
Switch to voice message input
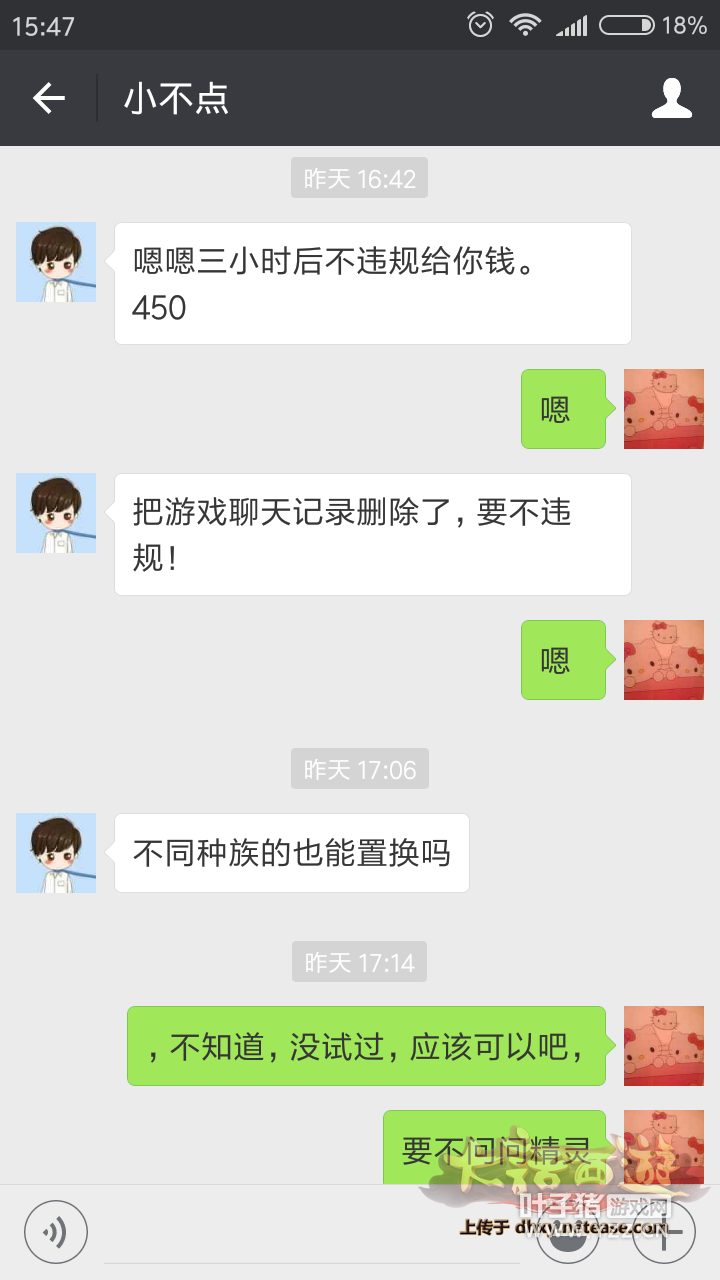[x=56, y=1231]
